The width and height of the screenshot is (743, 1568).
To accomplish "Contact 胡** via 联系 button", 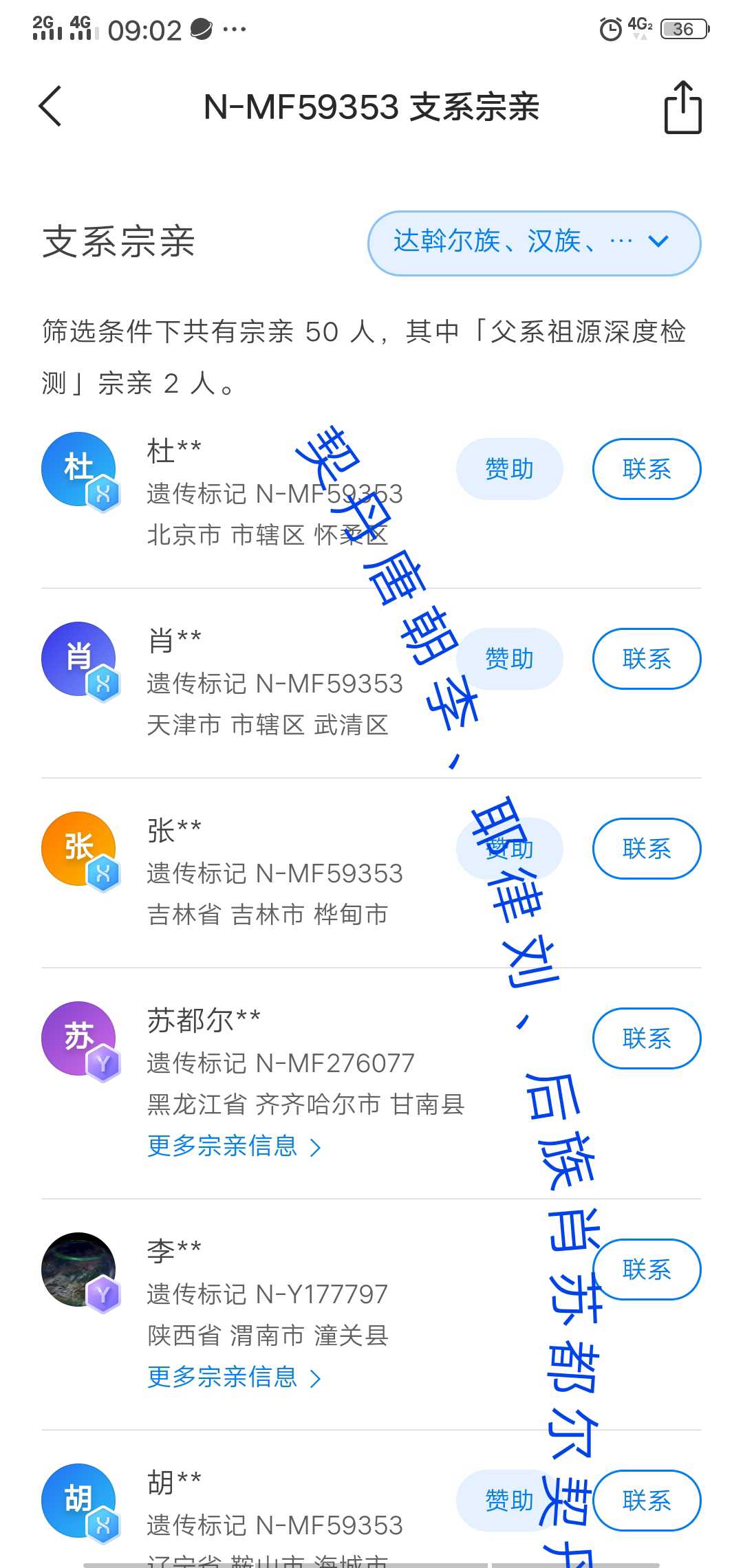I will (x=646, y=1501).
